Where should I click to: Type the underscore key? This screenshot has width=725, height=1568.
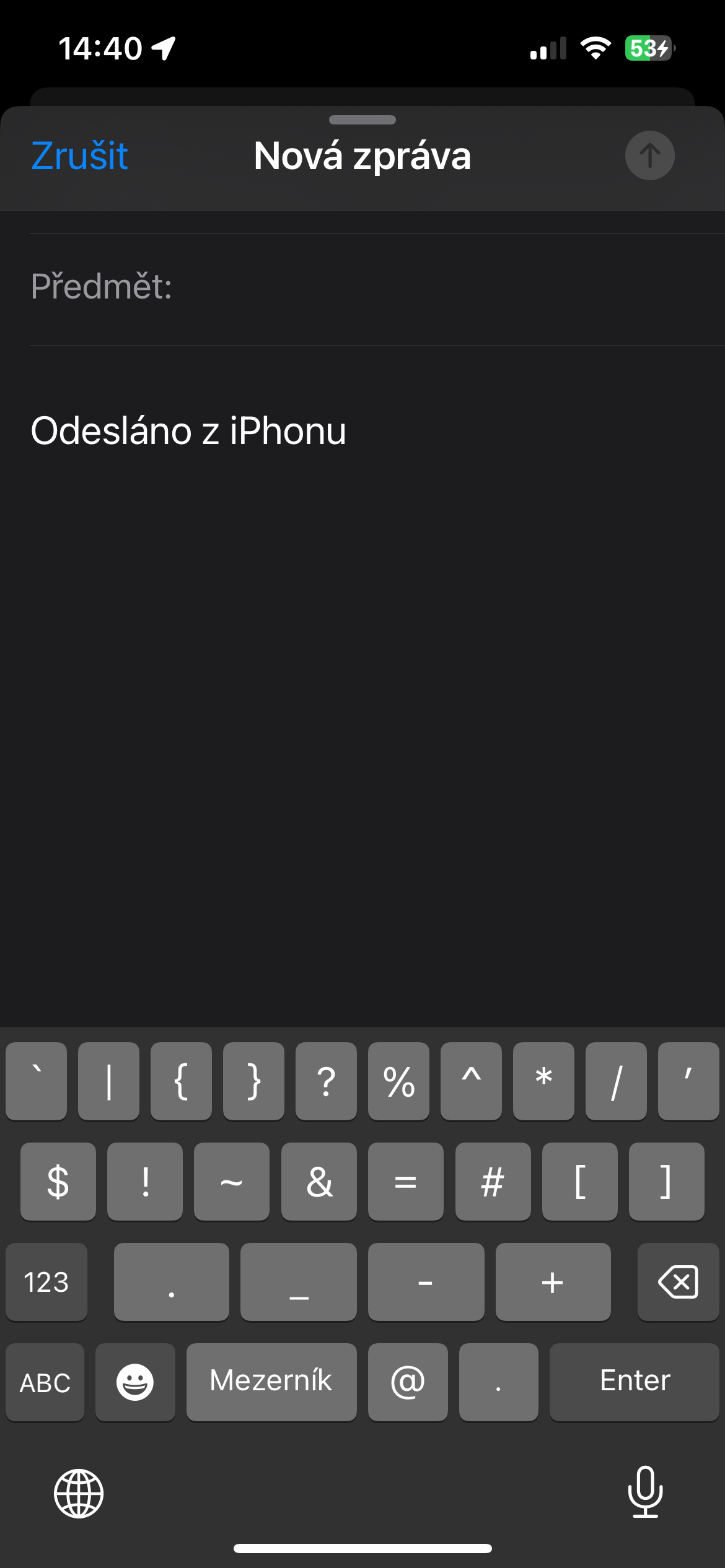(x=299, y=1282)
